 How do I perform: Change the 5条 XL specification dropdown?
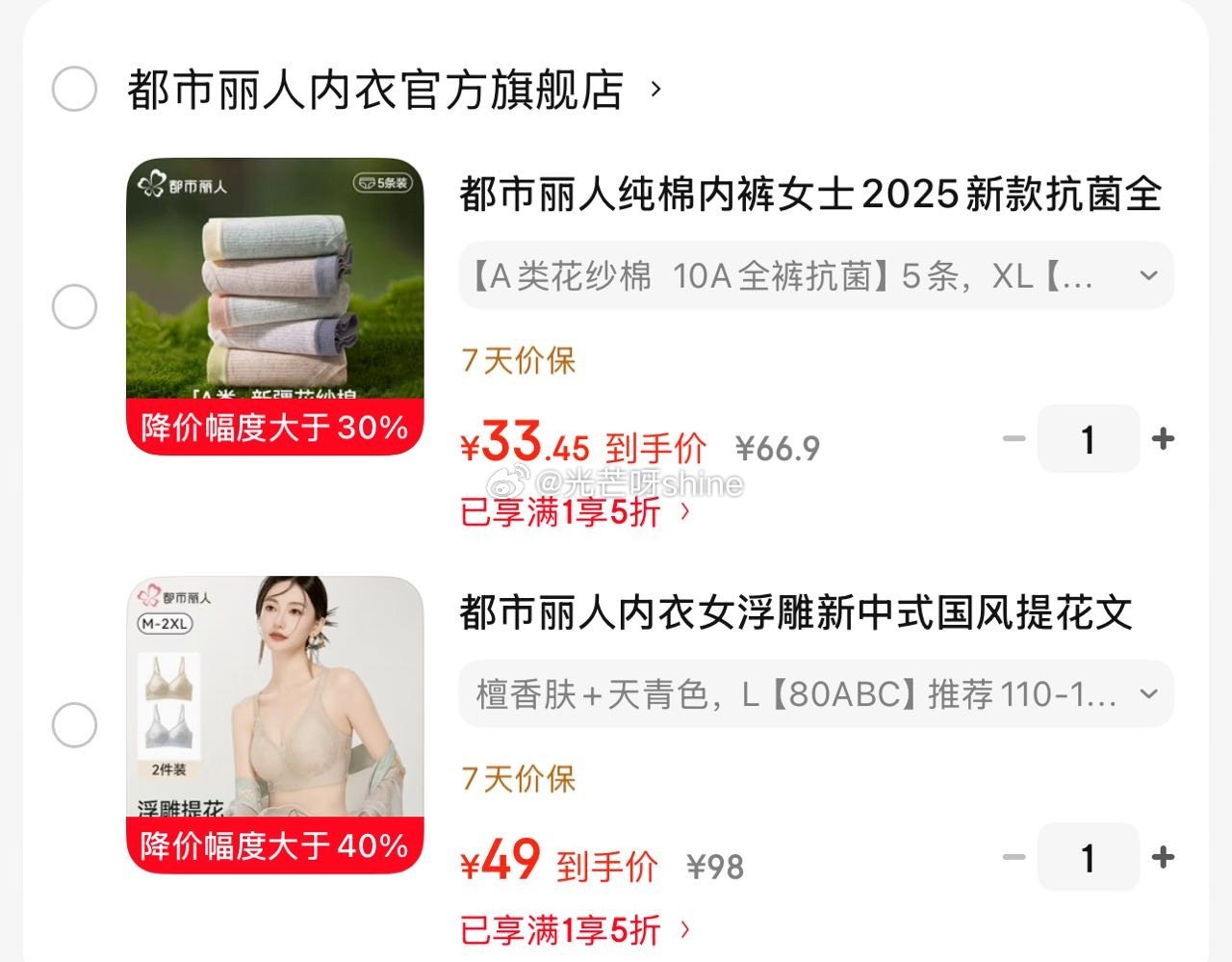[x=815, y=276]
